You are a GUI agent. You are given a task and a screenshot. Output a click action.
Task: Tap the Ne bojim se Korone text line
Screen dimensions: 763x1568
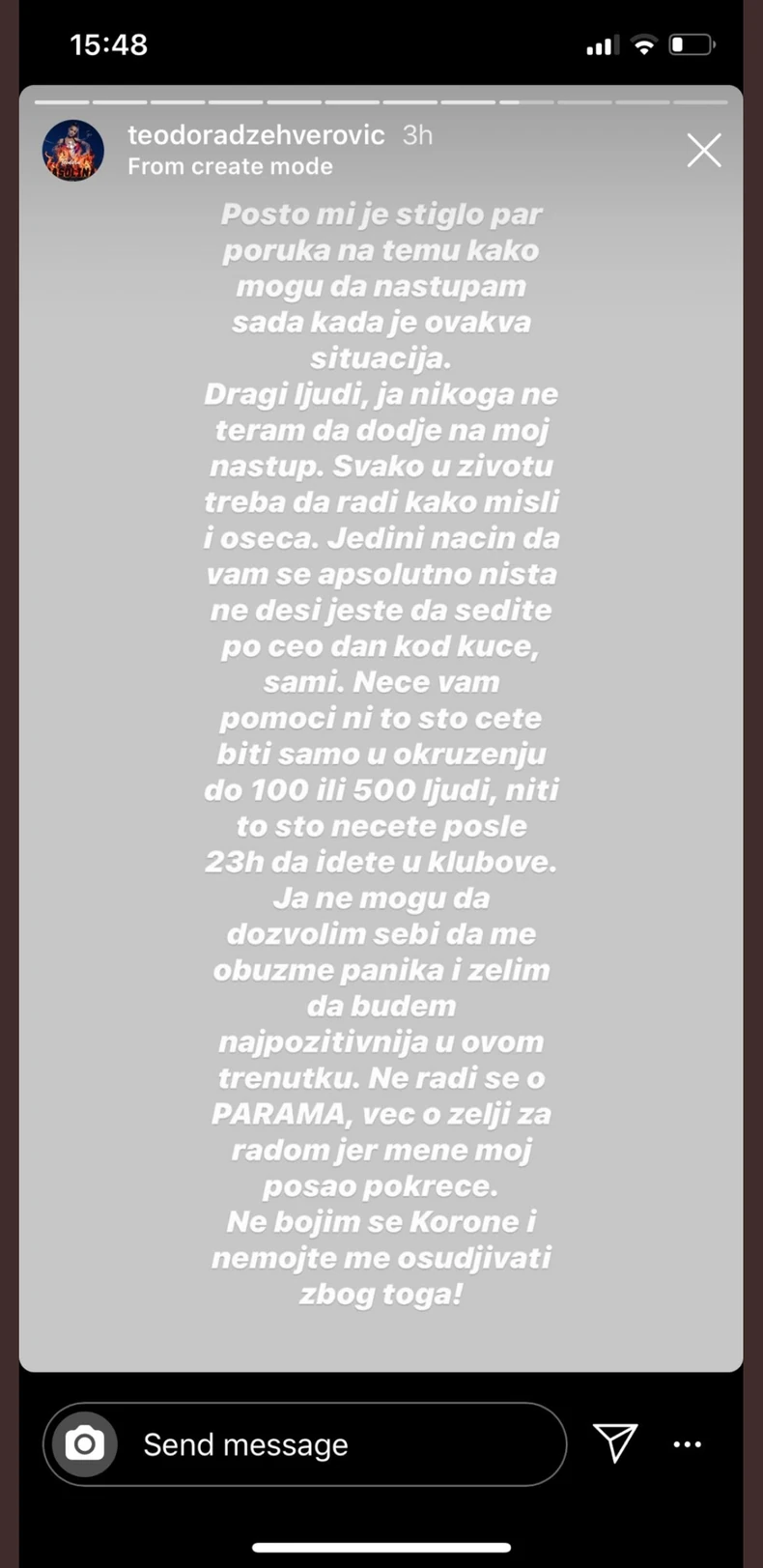pos(381,1221)
